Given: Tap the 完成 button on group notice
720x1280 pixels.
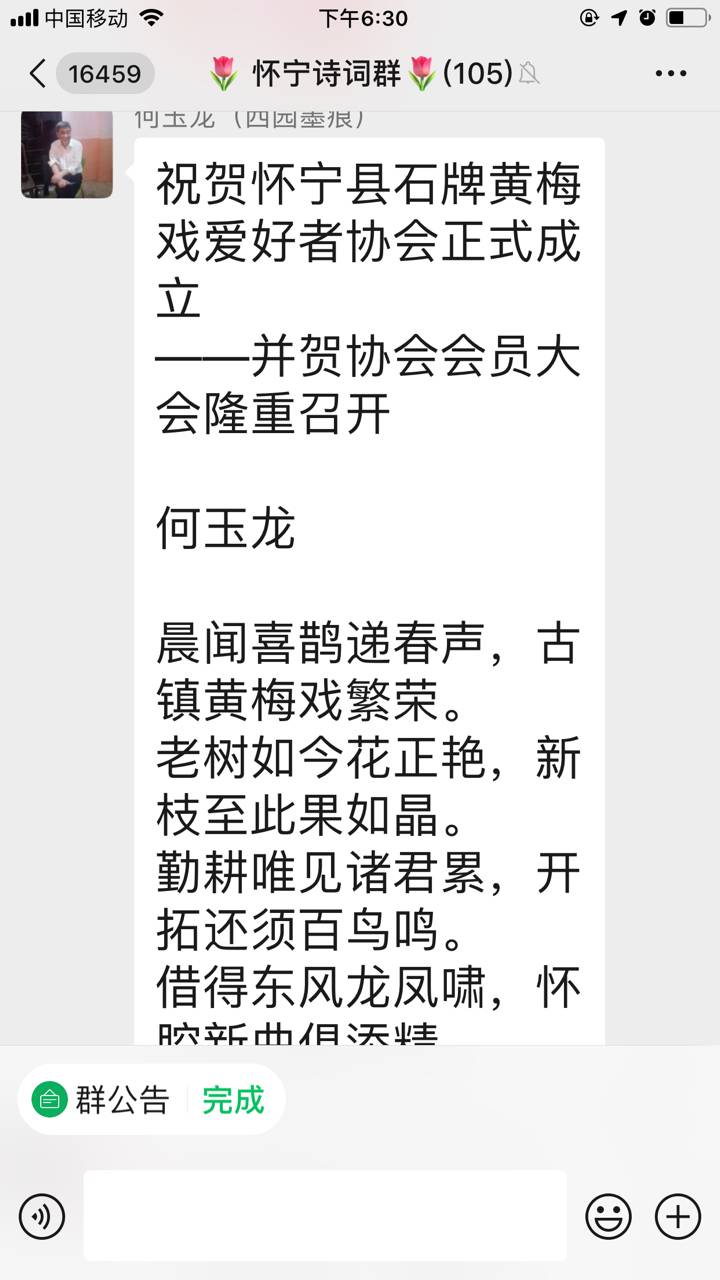Looking at the screenshot, I should coord(233,1100).
